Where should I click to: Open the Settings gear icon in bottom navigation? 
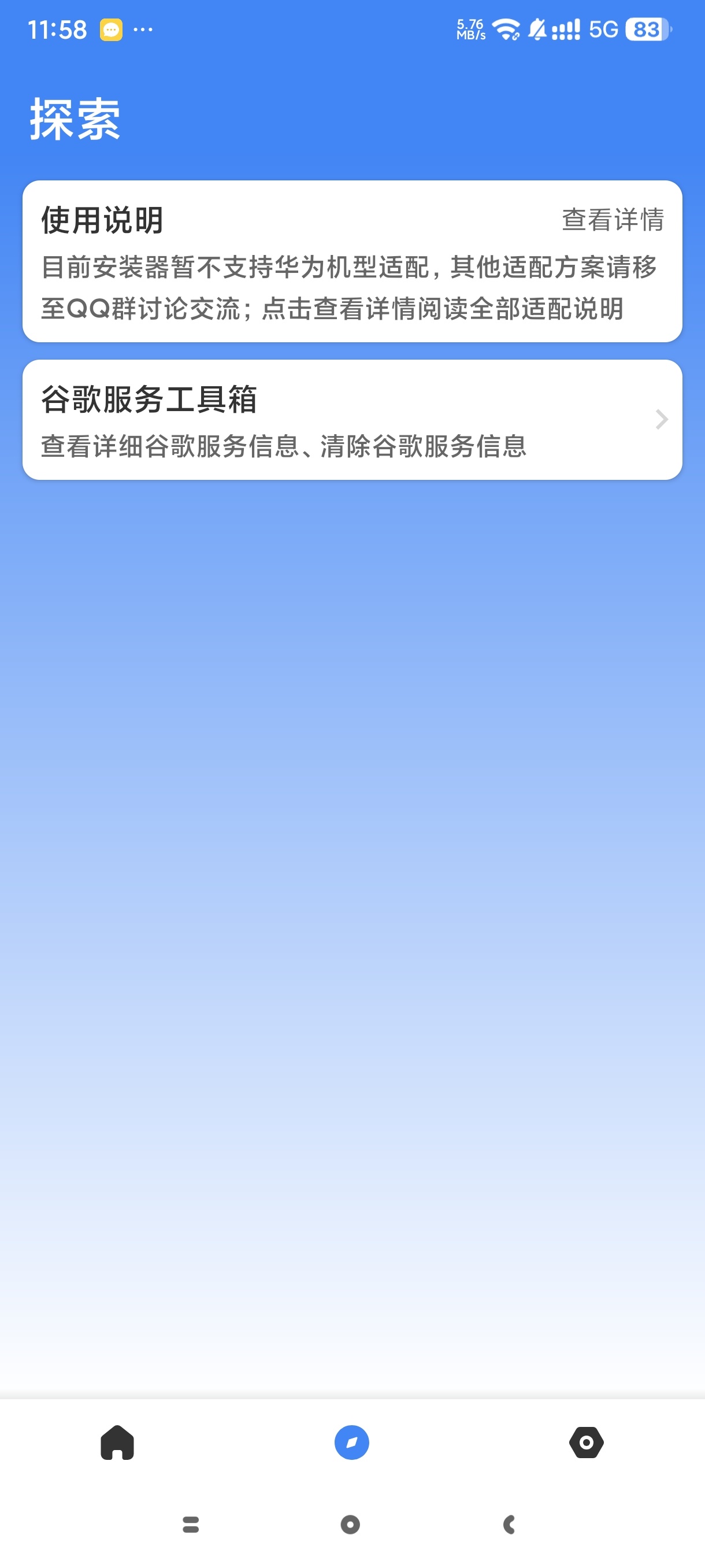[x=587, y=1444]
